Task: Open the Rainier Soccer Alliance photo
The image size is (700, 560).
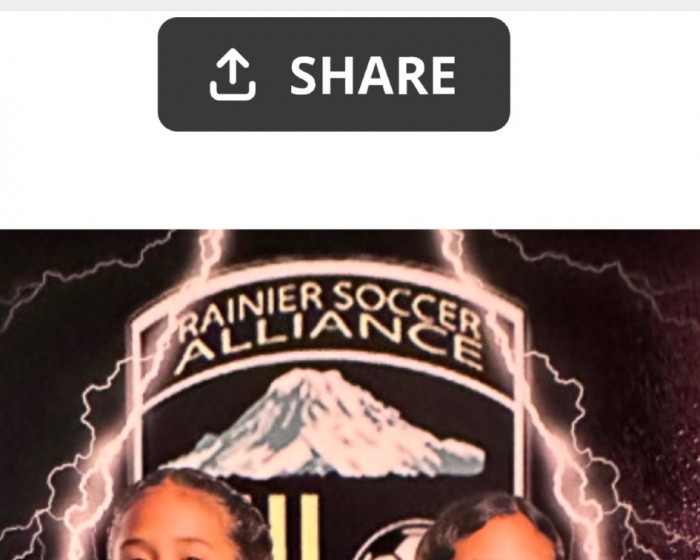Action: 350,400
